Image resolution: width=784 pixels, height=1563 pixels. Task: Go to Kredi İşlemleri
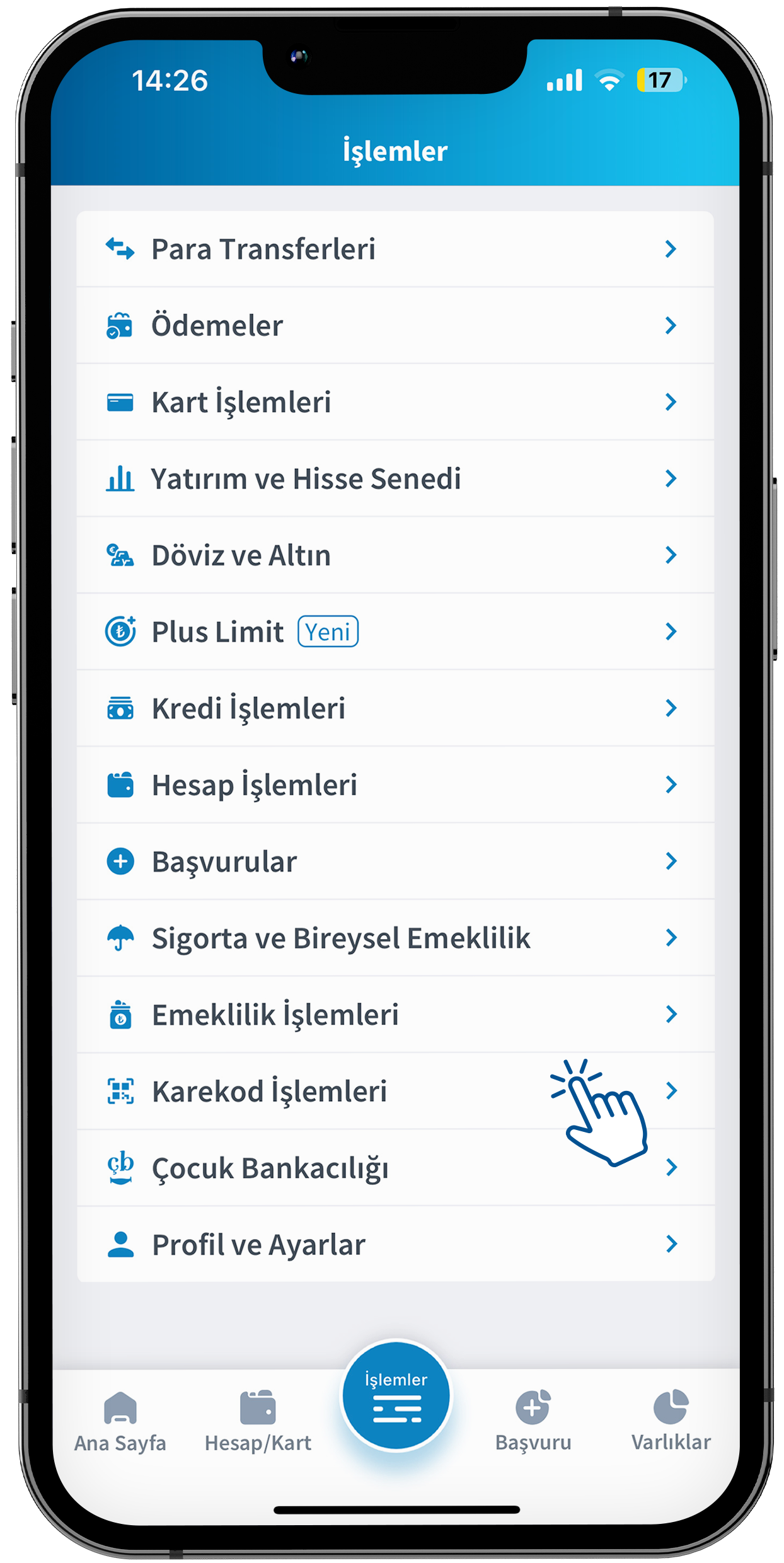pos(395,708)
